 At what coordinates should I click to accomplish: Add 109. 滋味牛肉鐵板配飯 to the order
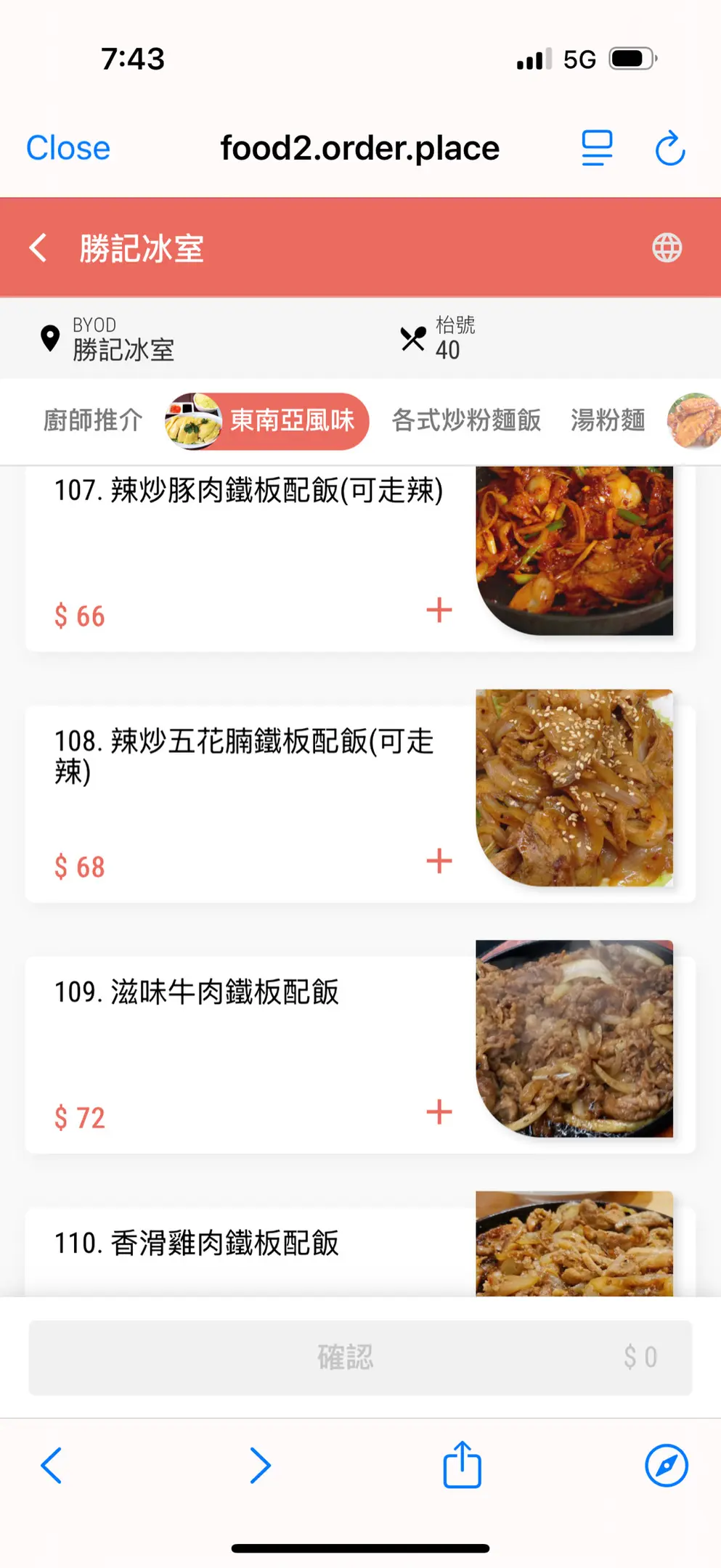pyautogui.click(x=439, y=1112)
